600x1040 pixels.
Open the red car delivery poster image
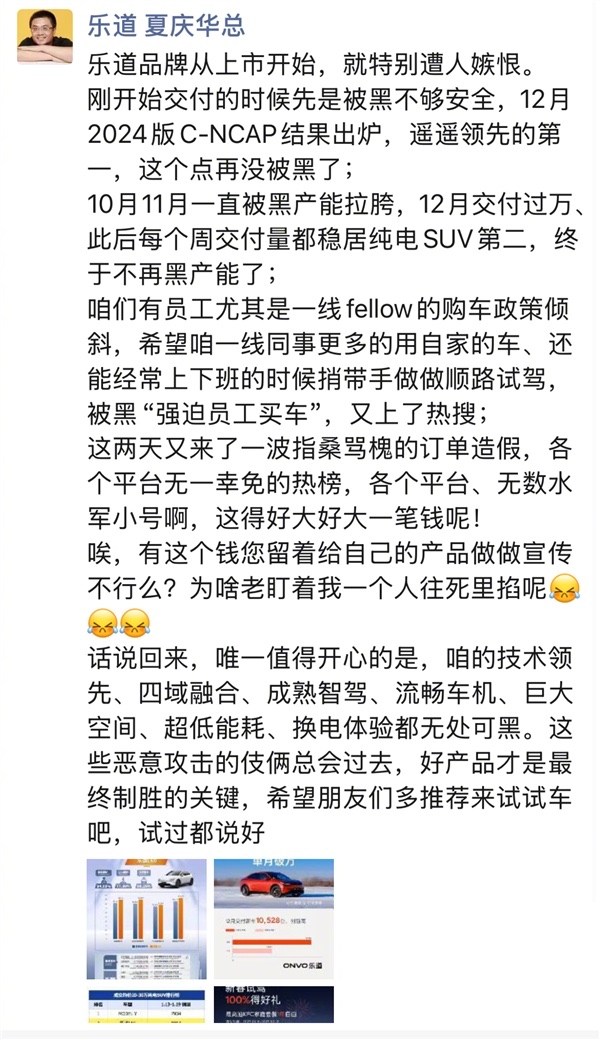[273, 918]
